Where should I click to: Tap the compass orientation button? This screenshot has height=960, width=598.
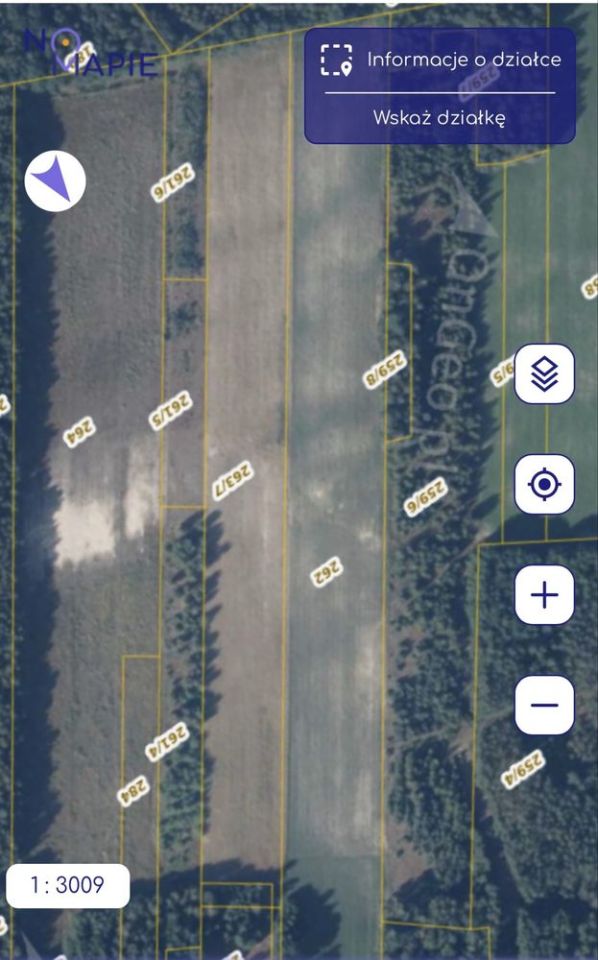click(55, 181)
